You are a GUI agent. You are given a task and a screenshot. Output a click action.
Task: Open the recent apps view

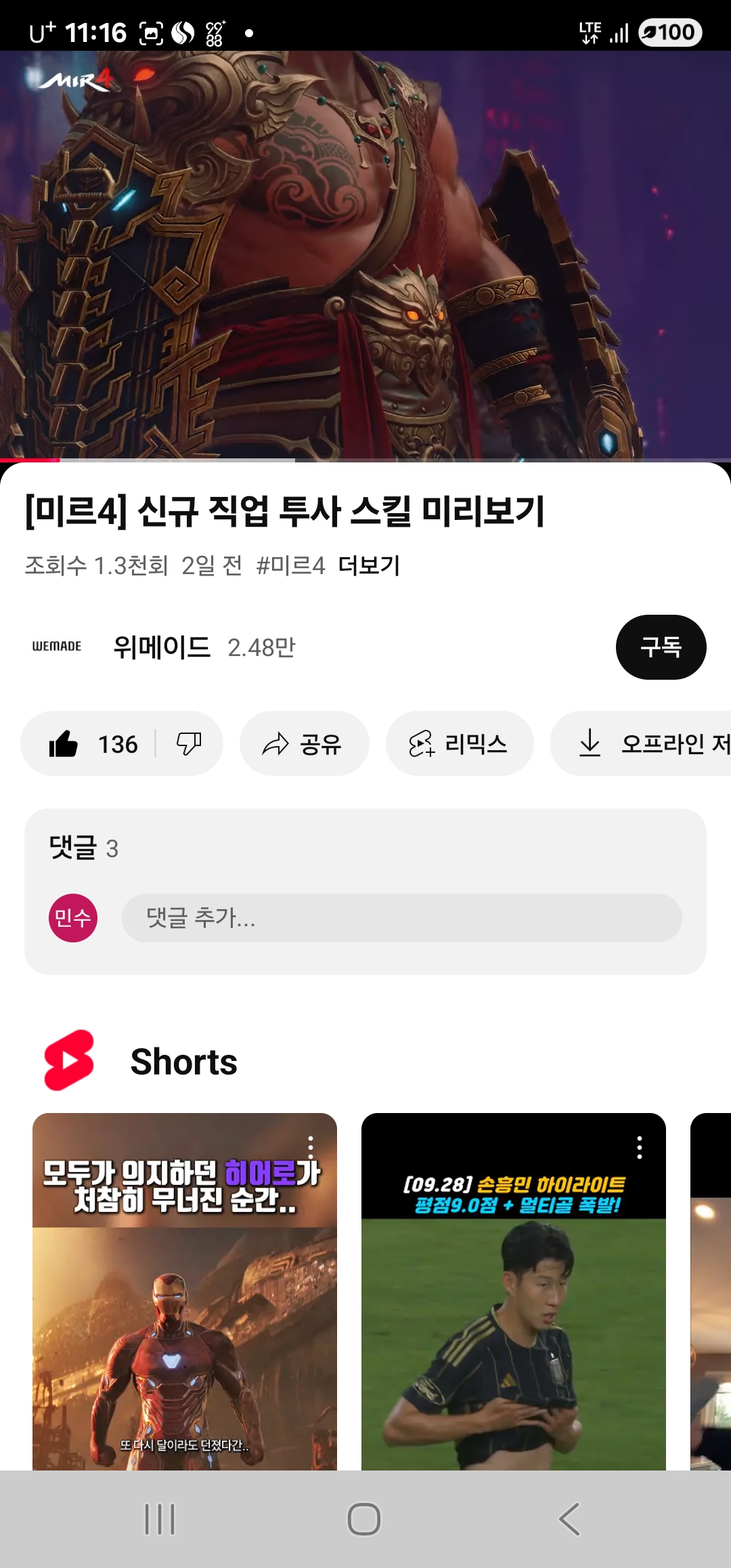click(x=160, y=1519)
